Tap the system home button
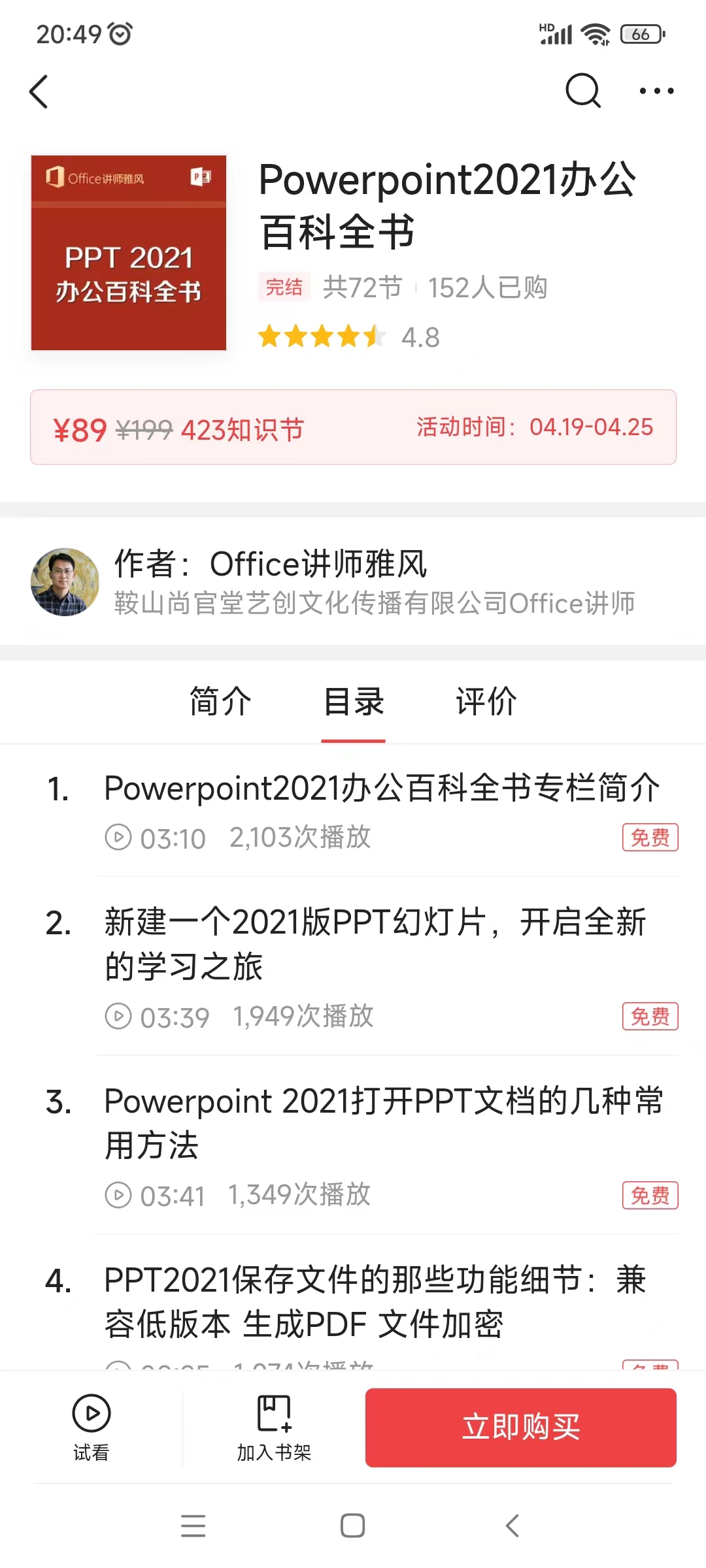 (352, 1526)
